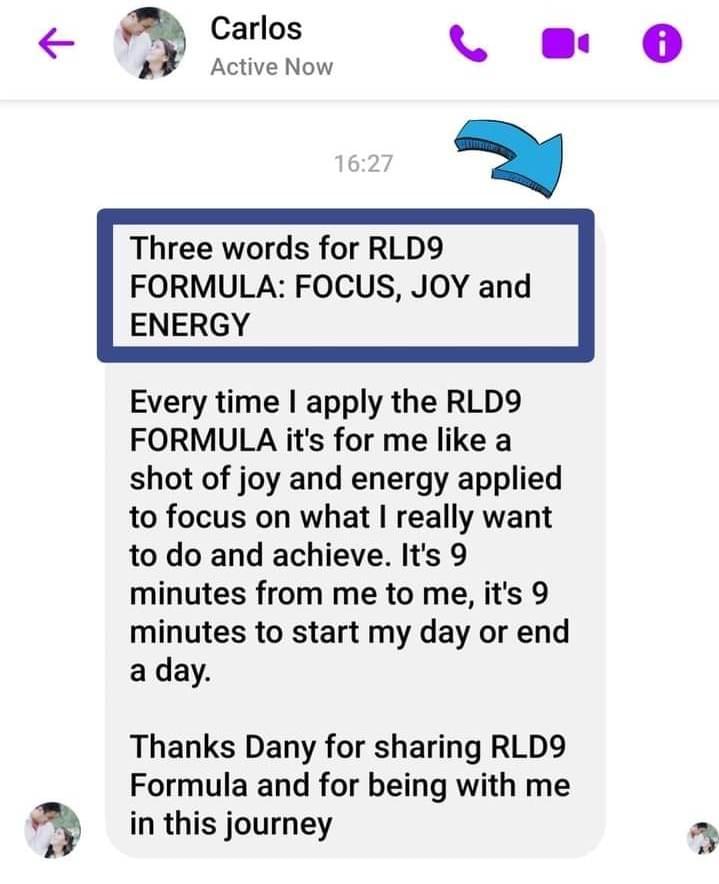Go back to the chat list
The height and width of the screenshot is (884, 719).
click(56, 43)
